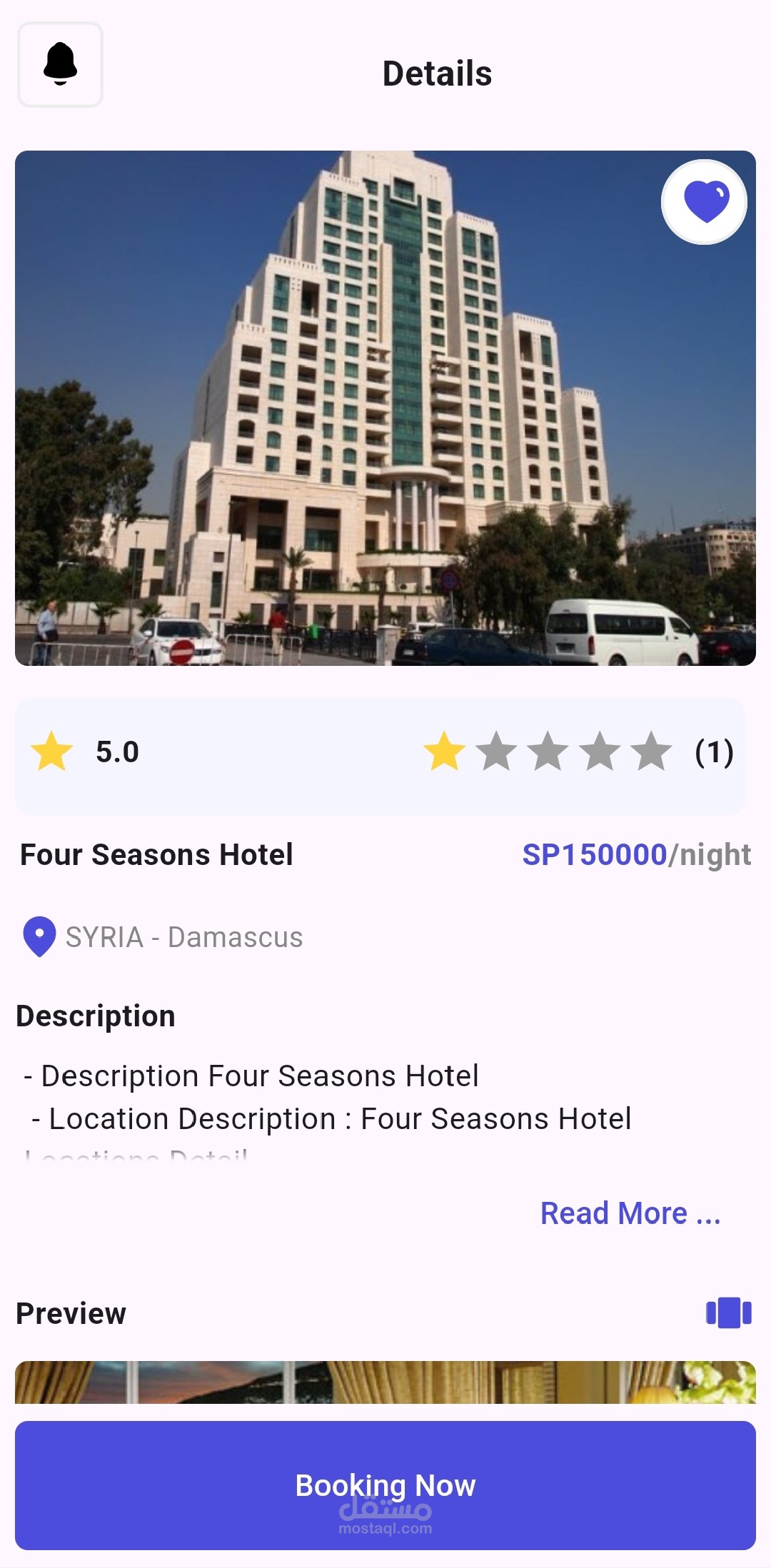This screenshot has width=771, height=1568.
Task: Tap Read More to expand description
Action: tap(630, 1213)
